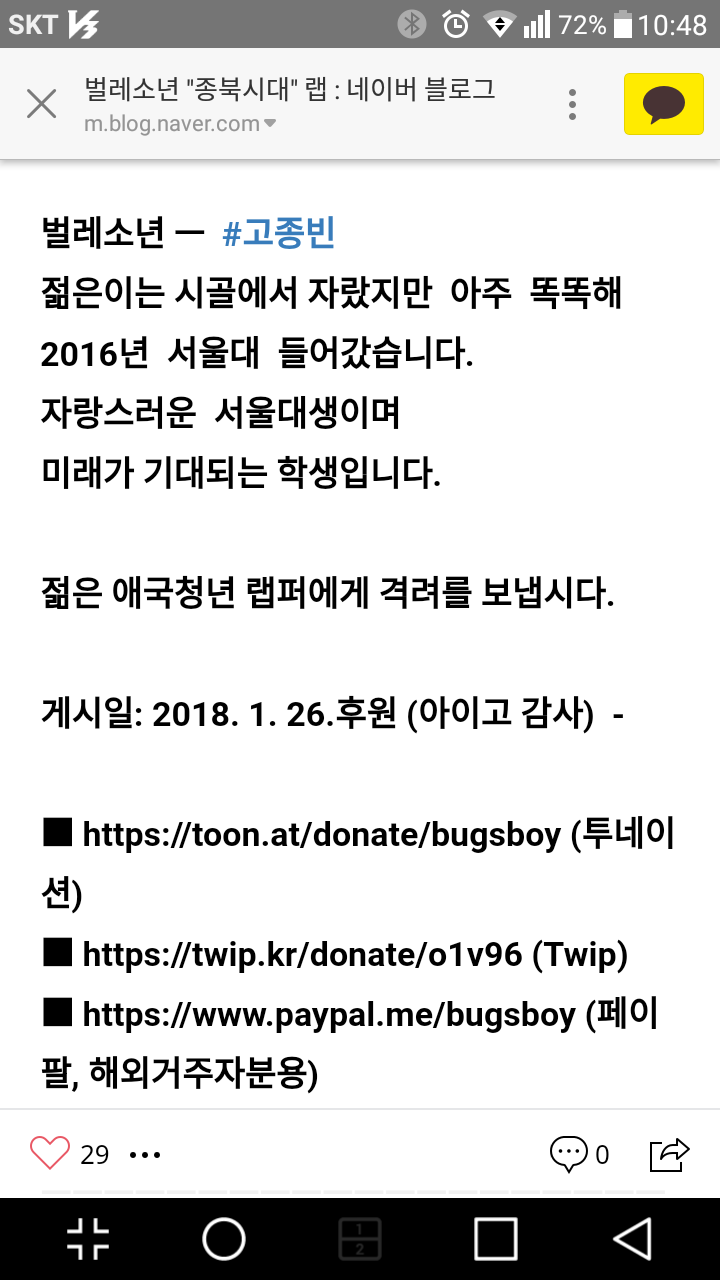Like this blog post with the heart
Image resolution: width=720 pixels, height=1280 pixels.
[x=50, y=1154]
